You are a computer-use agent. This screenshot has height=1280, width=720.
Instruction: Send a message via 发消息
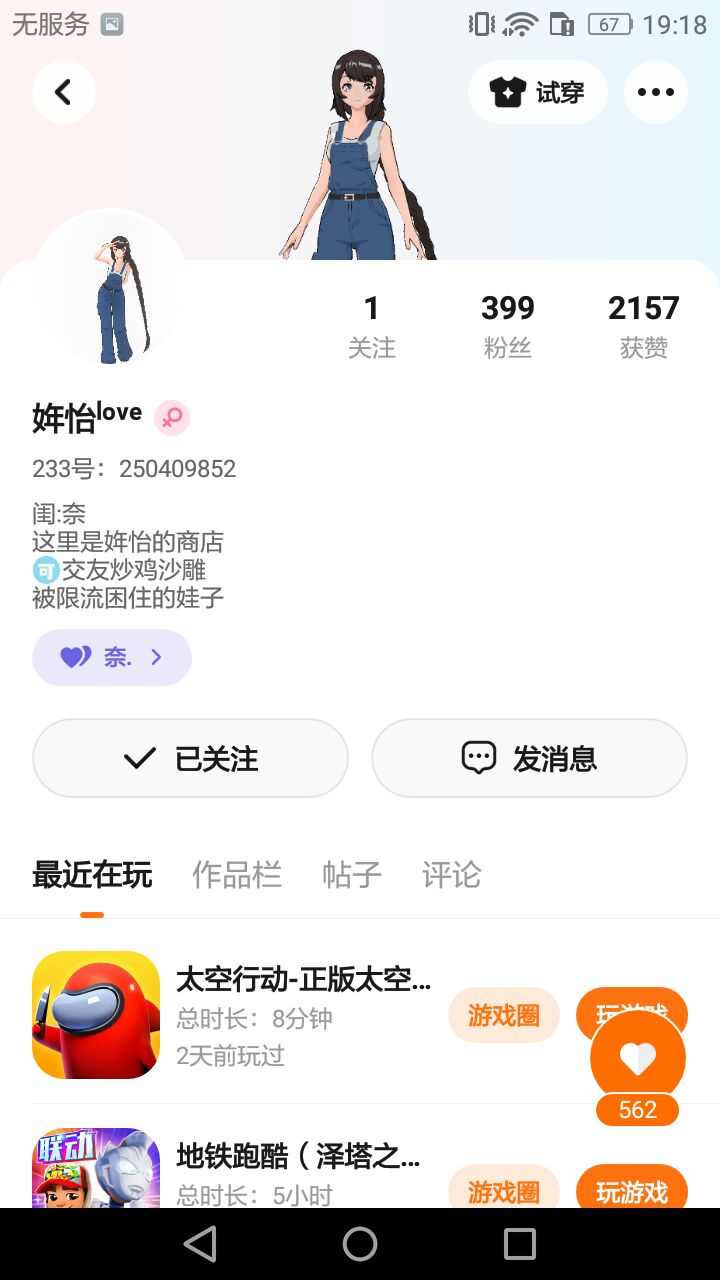tap(529, 758)
